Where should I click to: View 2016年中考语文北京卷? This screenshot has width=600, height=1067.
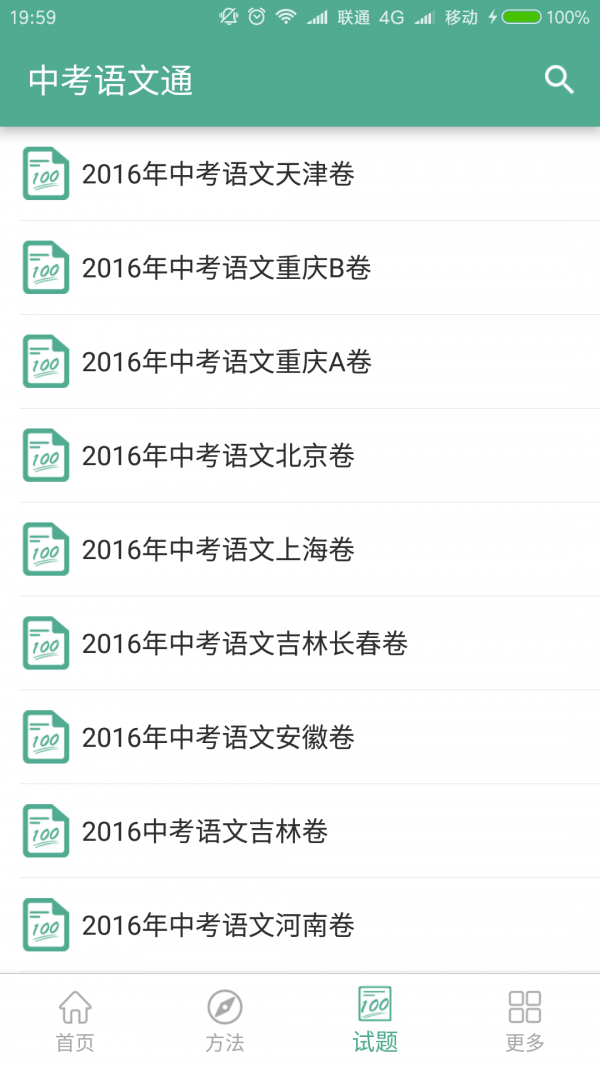coord(218,456)
